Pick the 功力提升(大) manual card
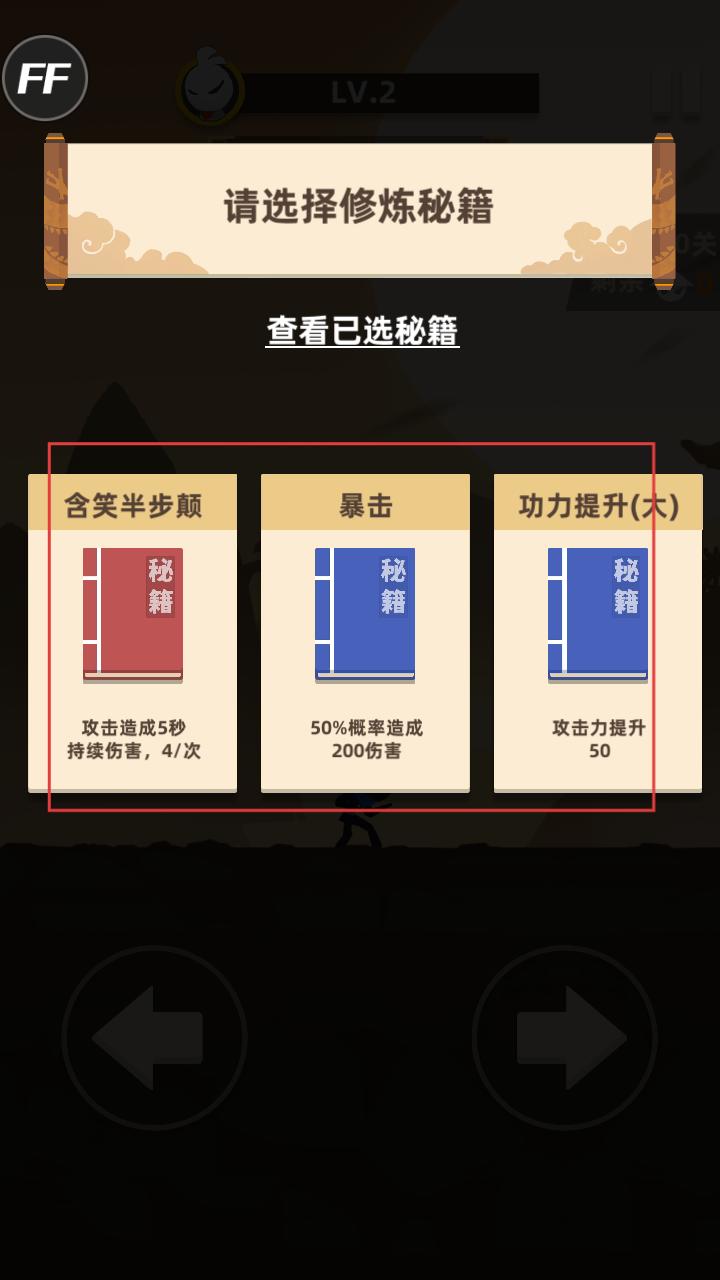Image resolution: width=720 pixels, height=1280 pixels. pos(598,632)
